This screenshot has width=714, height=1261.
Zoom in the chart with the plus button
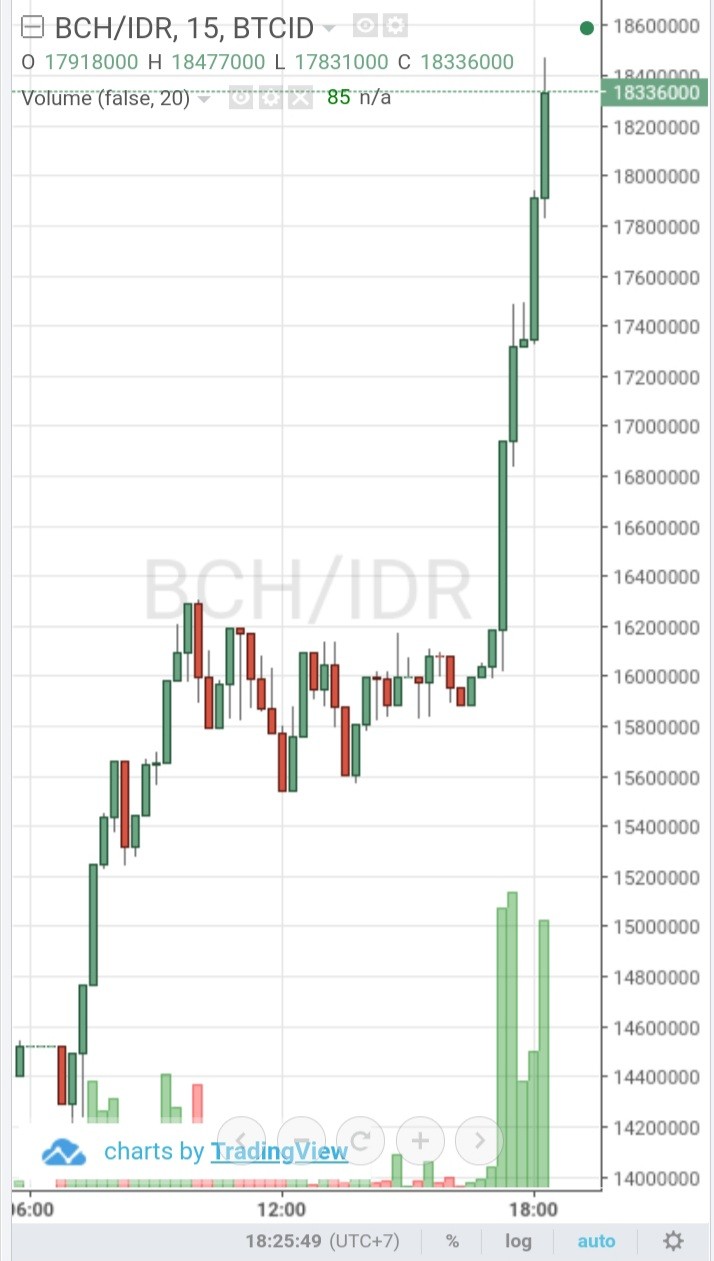tap(421, 1140)
